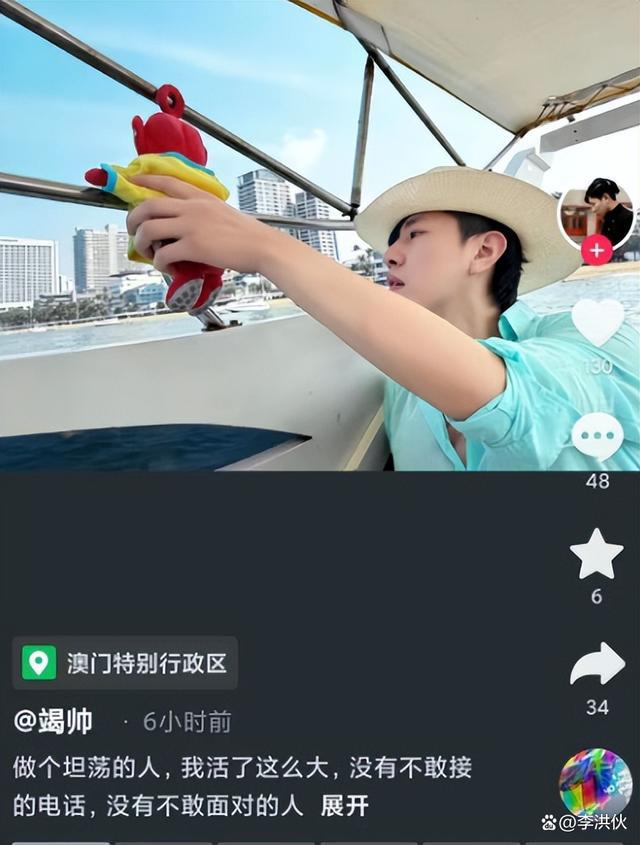
Task: Expand the caption with 展开
Action: (345, 806)
